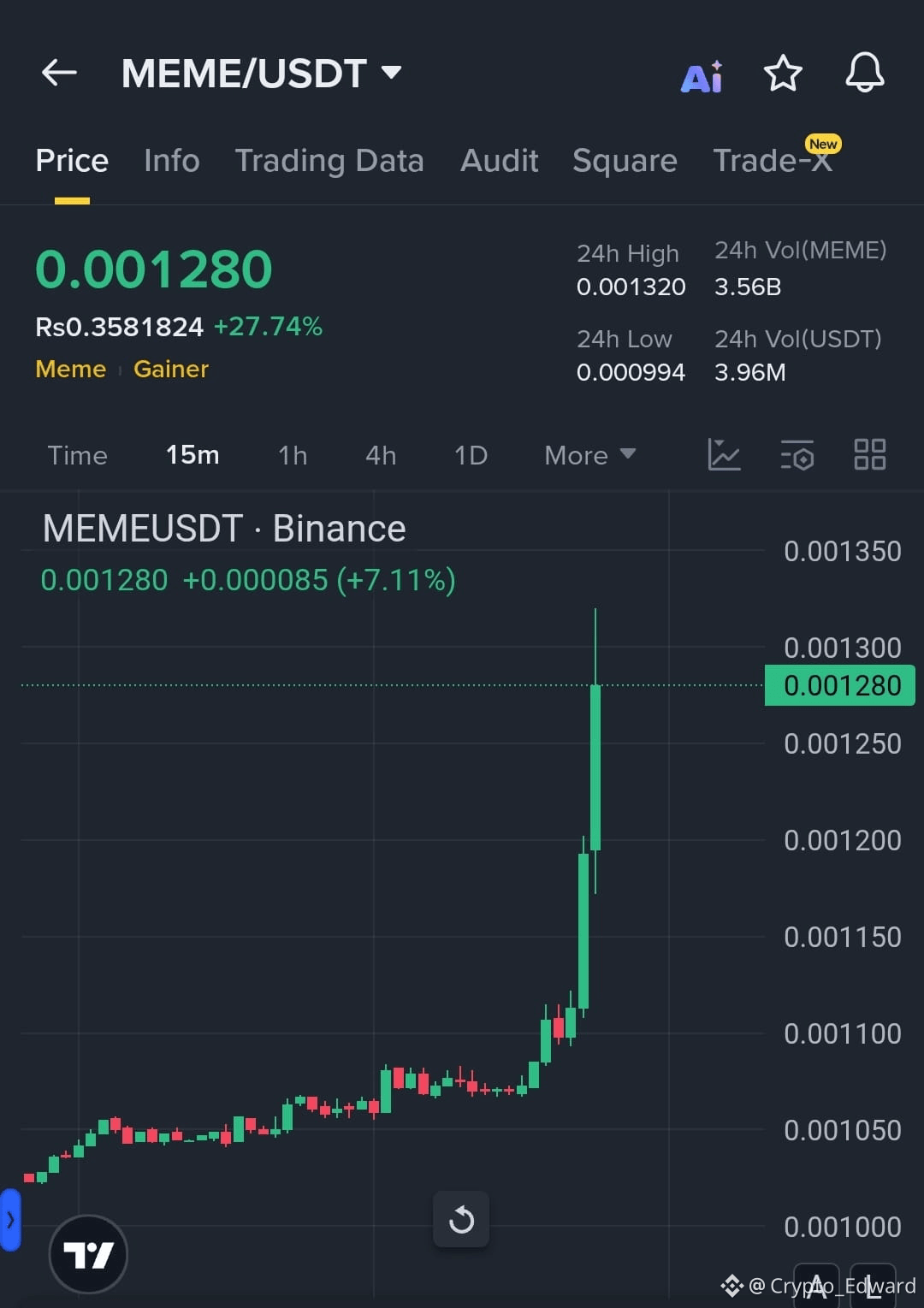Viewport: 924px width, 1308px height.
Task: Tap the Gainer tag
Action: click(170, 370)
